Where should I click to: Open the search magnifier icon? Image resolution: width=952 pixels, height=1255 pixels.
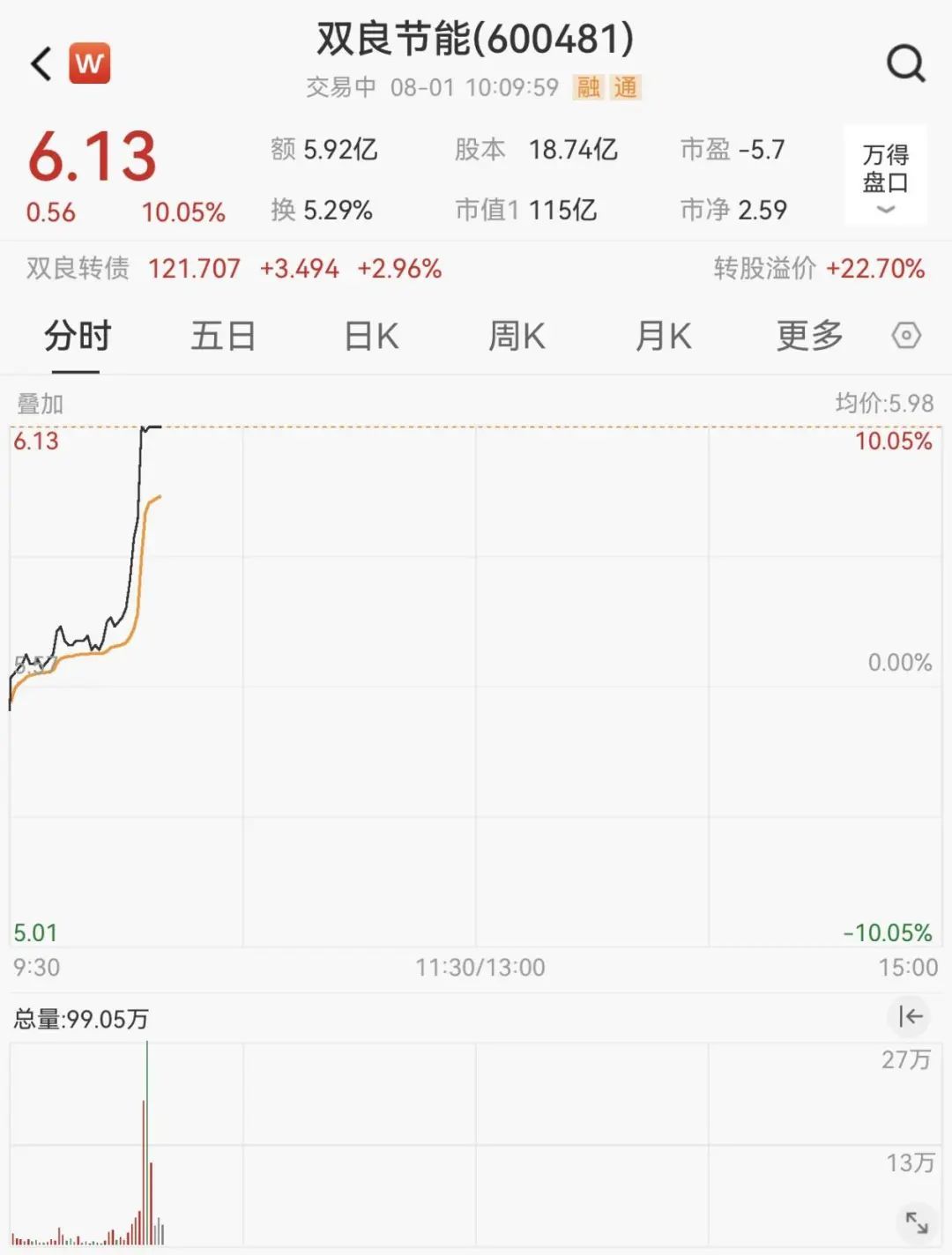click(905, 63)
